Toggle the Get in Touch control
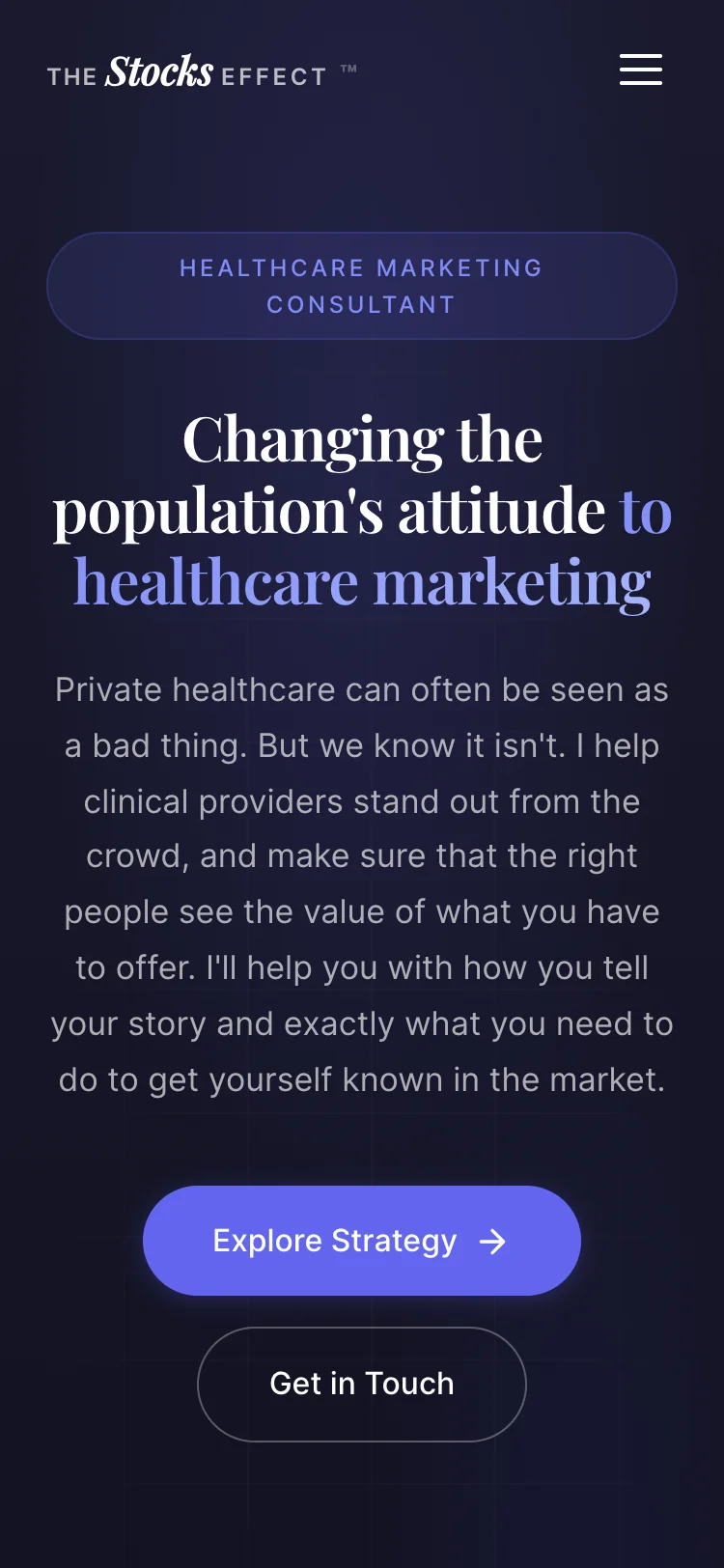The height and width of the screenshot is (1568, 724). pyautogui.click(x=361, y=1384)
